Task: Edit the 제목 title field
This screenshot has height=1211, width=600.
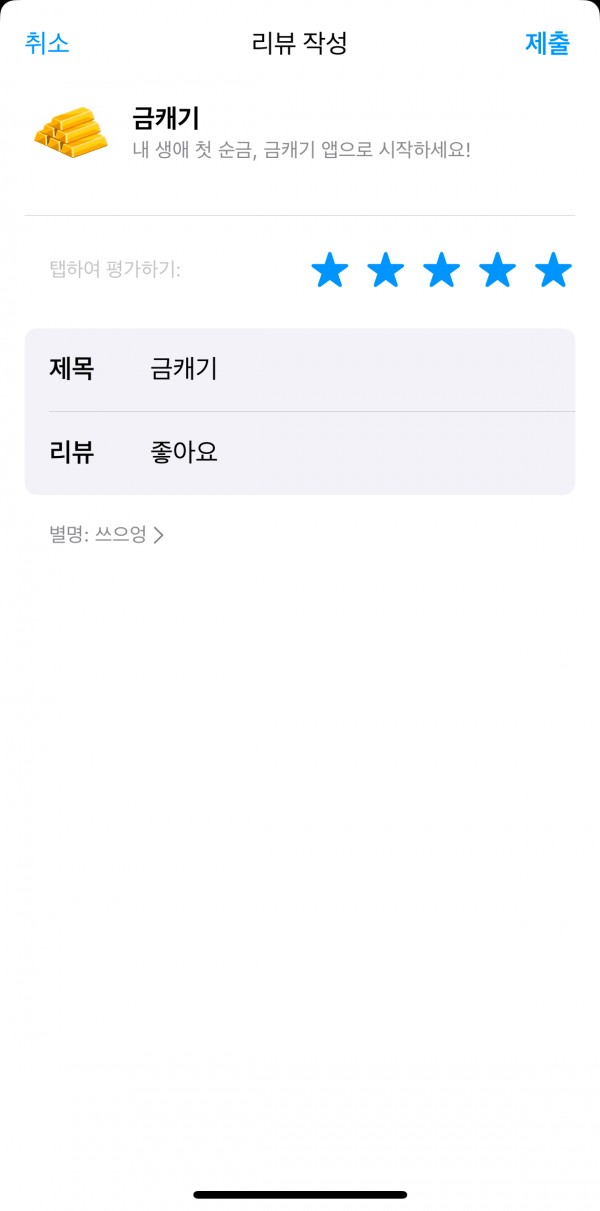Action: pos(300,369)
